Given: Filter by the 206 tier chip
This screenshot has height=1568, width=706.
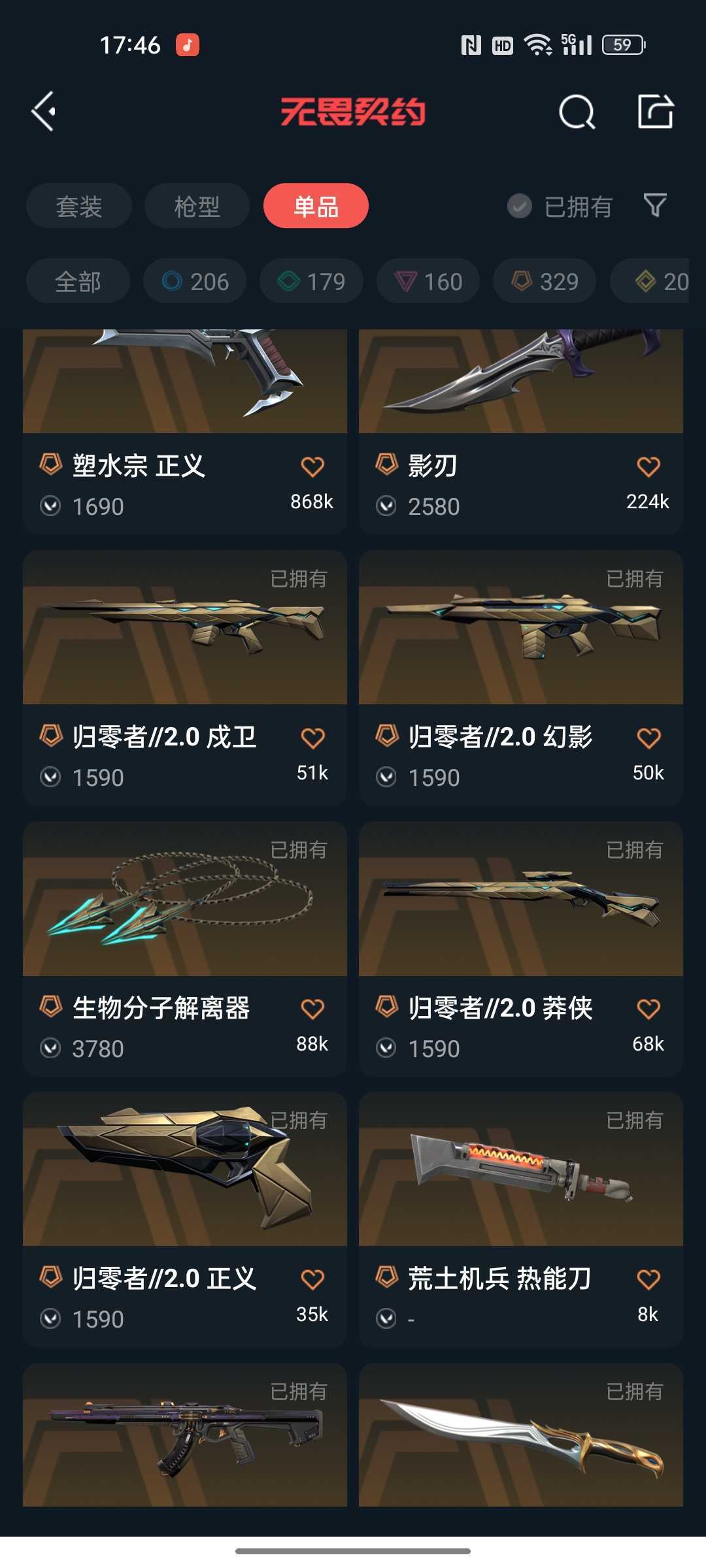Looking at the screenshot, I should (x=195, y=281).
